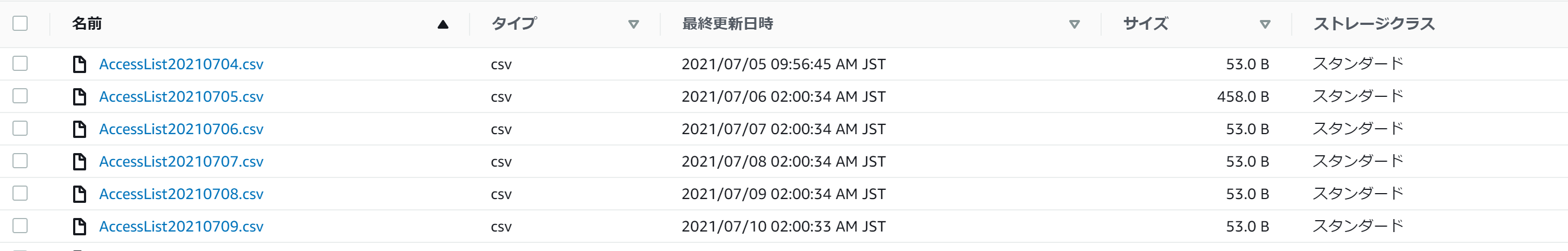Select the checkbox for AccessList20210709.csv

[20, 226]
